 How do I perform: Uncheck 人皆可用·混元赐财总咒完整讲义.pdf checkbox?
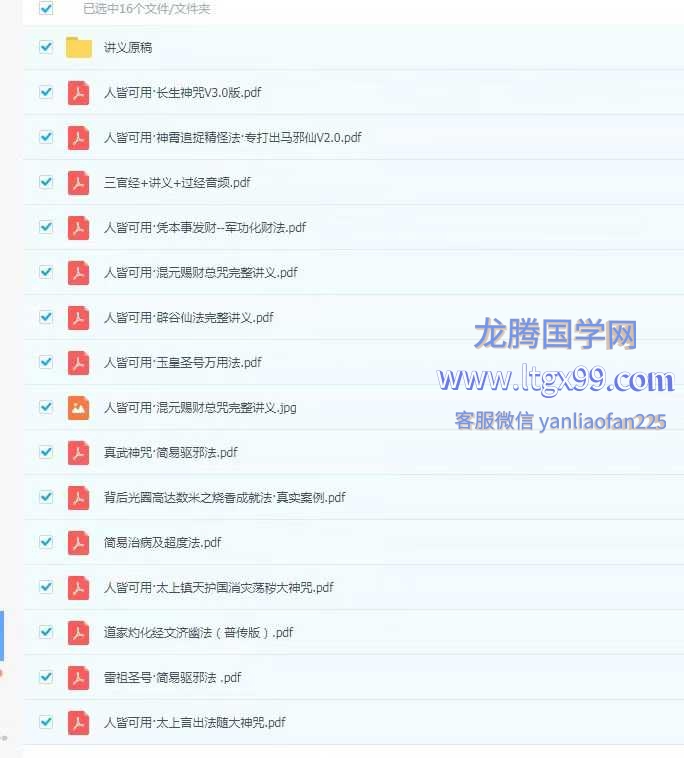46,272
